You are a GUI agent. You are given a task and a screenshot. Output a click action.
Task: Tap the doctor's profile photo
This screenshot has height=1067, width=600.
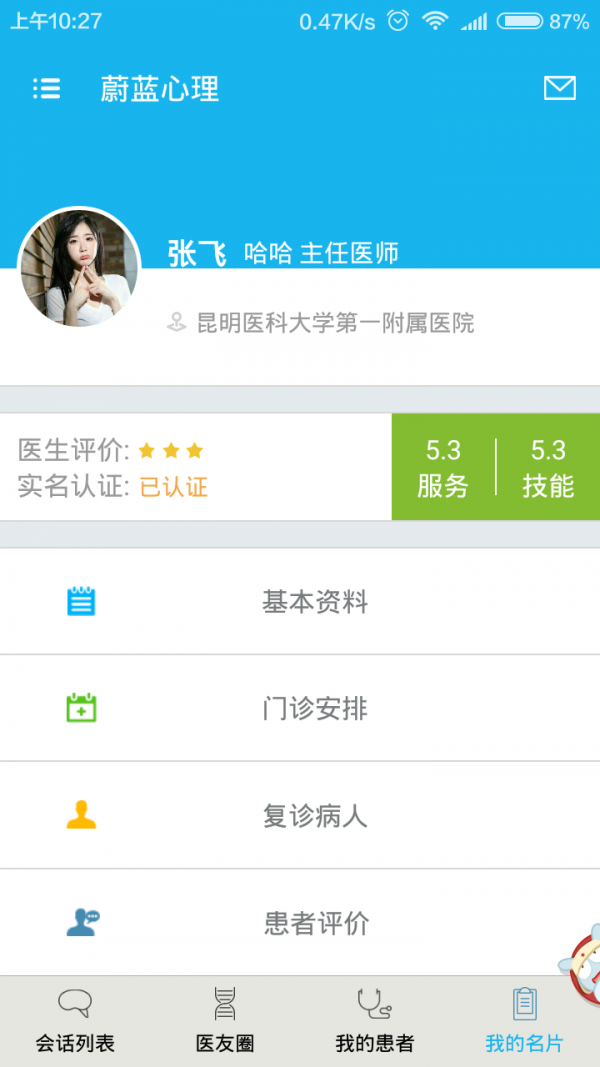pos(80,267)
